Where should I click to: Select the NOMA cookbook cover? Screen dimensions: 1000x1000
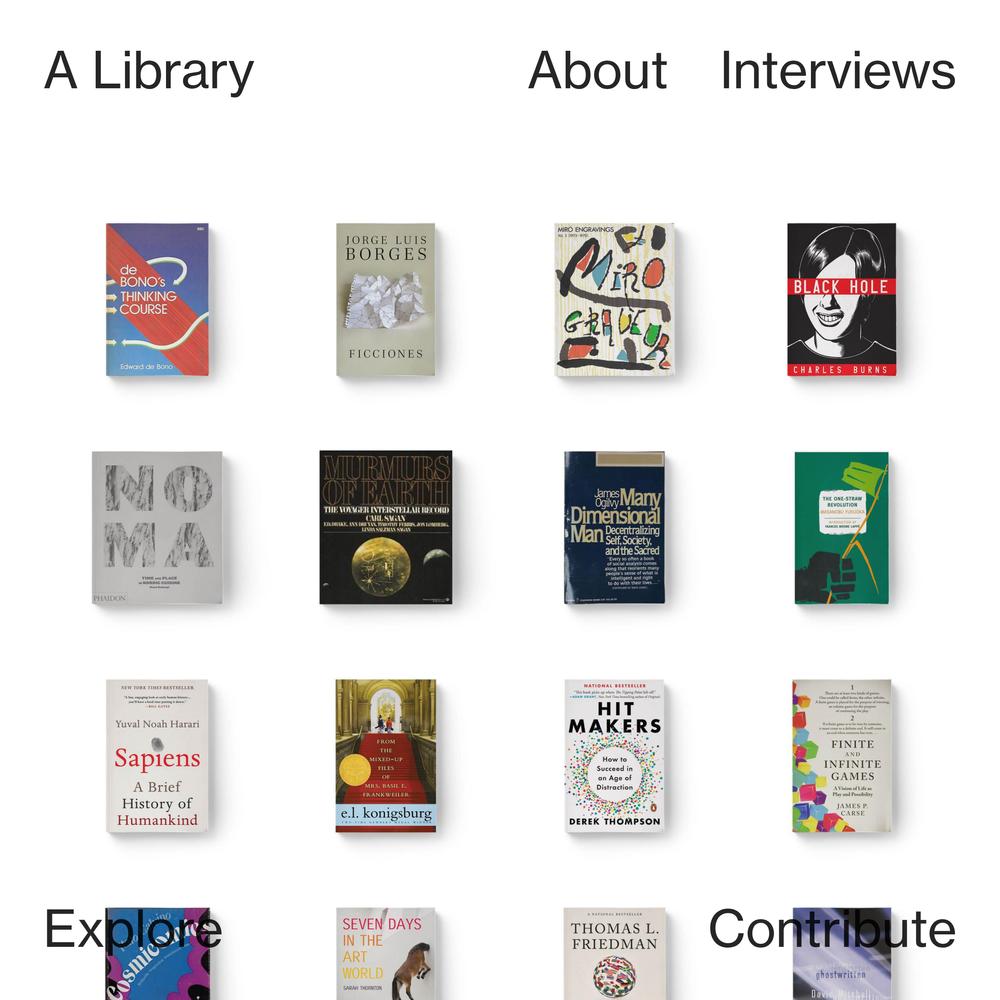[157, 527]
